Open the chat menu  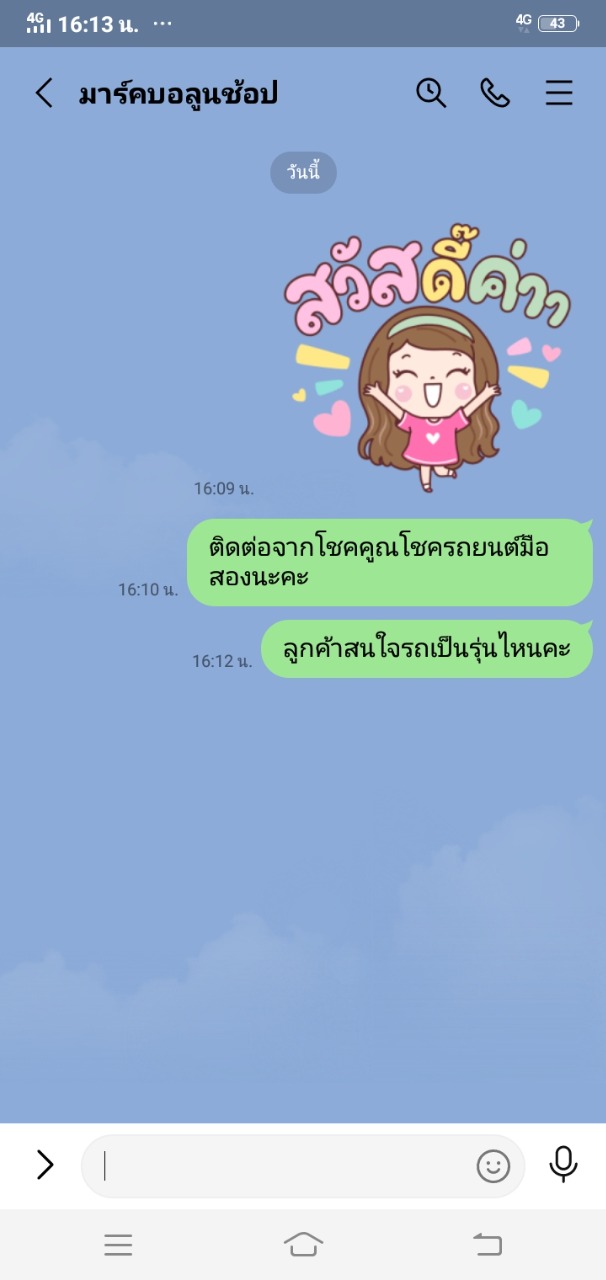pyautogui.click(x=559, y=93)
